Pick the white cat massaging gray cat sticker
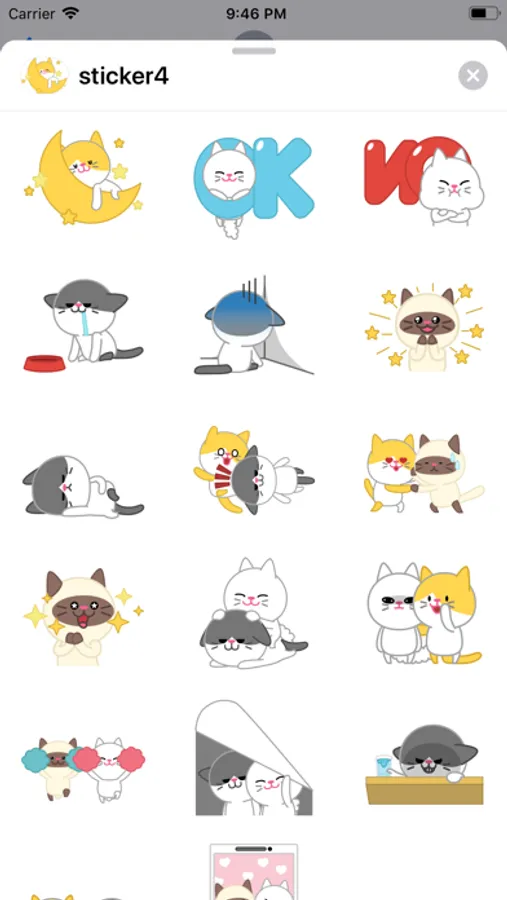Viewport: 507px width, 900px height. coord(254,613)
